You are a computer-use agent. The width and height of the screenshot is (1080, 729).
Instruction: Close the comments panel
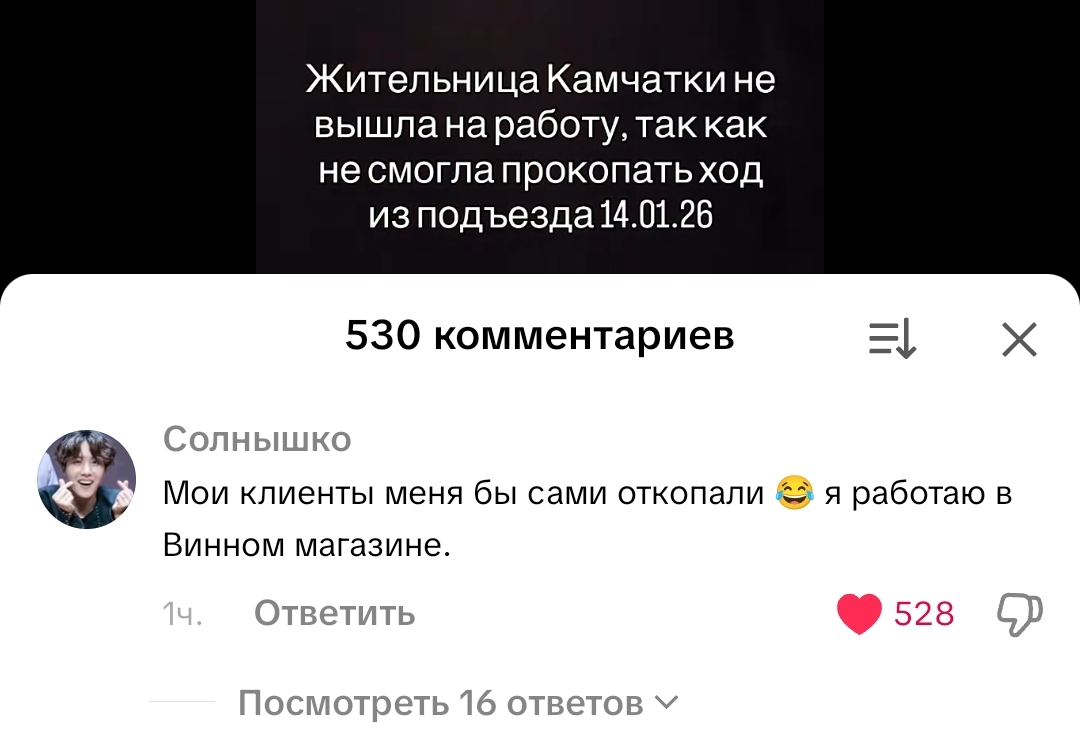1019,341
